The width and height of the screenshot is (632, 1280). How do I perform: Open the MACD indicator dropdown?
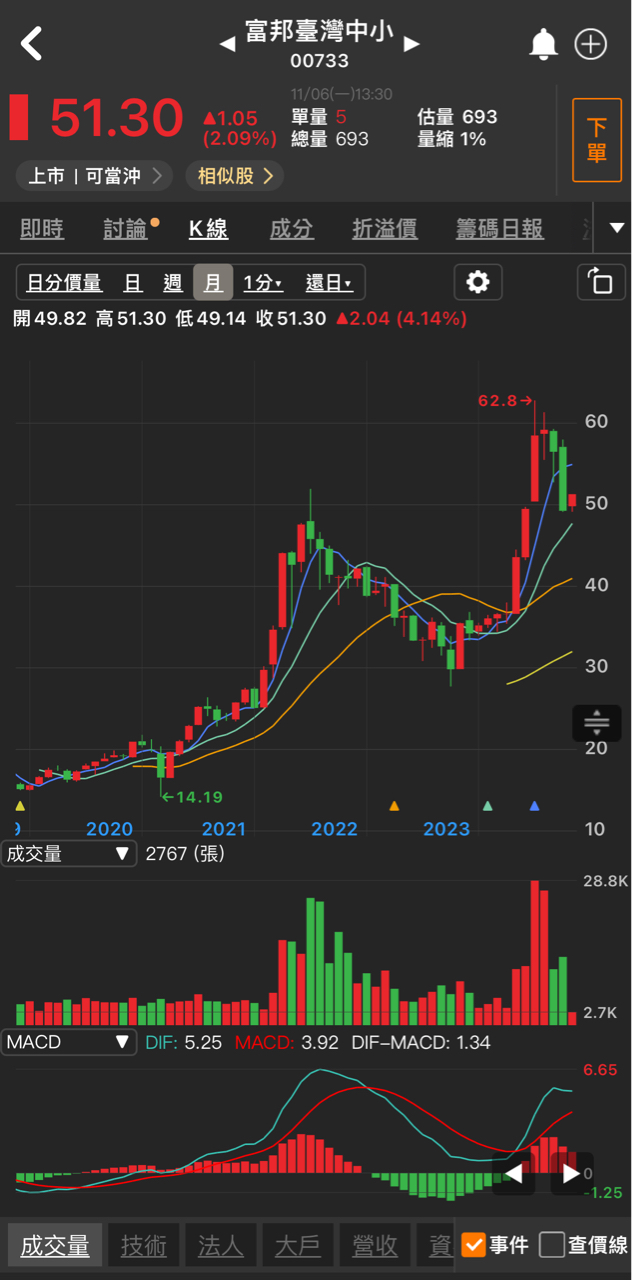[69, 1042]
